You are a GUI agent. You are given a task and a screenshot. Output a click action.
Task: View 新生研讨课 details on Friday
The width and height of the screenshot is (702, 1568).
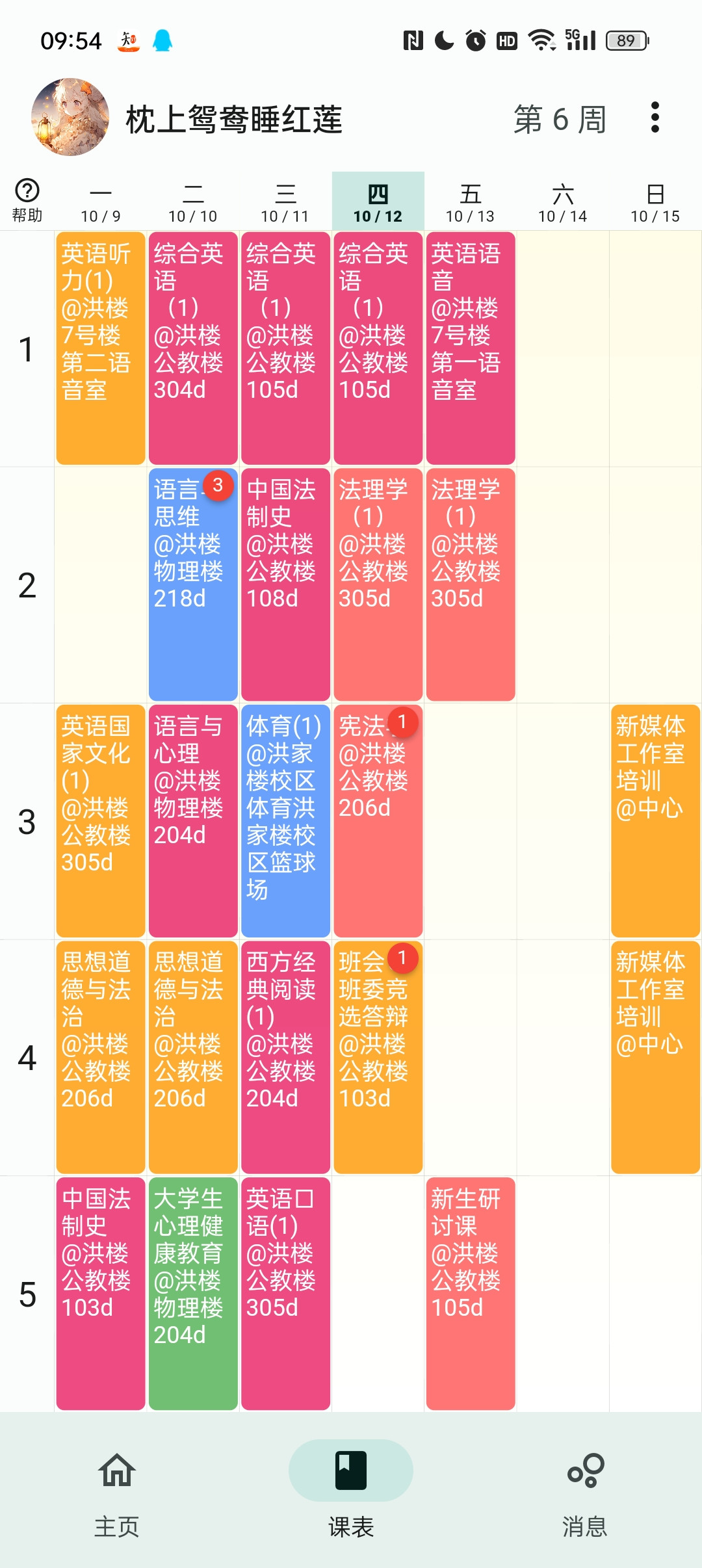tap(471, 1293)
